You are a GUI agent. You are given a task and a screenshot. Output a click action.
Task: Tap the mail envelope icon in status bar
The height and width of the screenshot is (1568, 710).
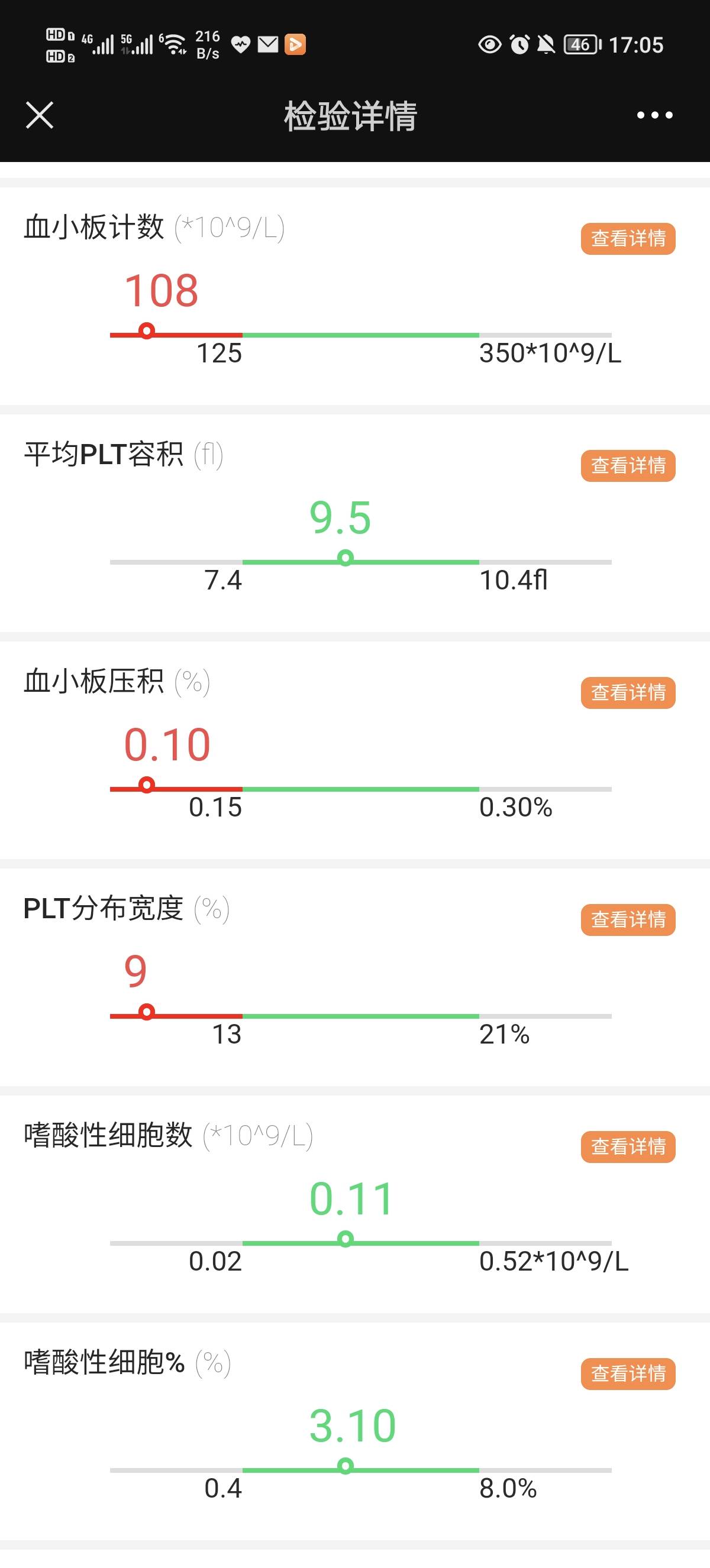coord(268,44)
